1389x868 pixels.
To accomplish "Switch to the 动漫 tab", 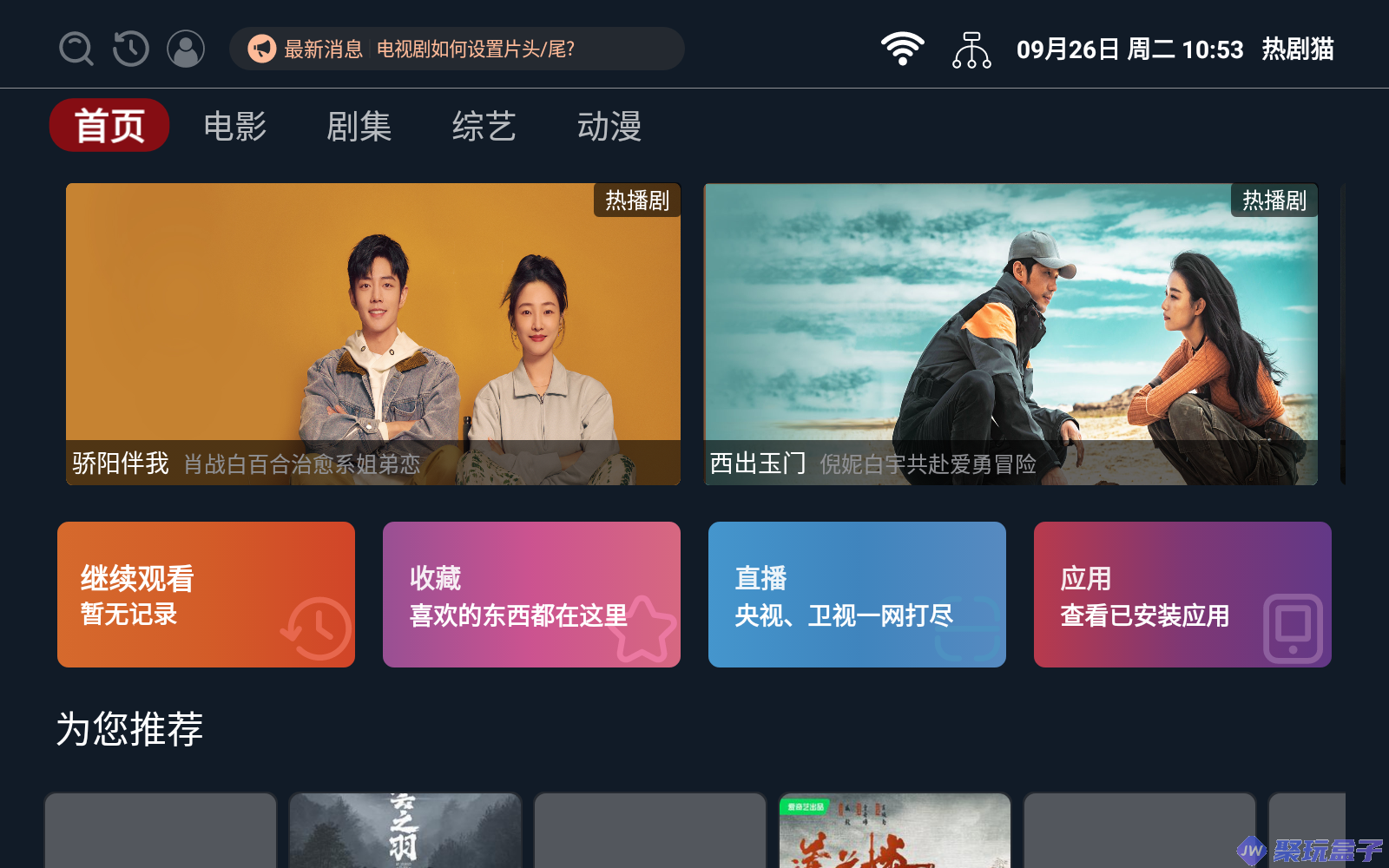I will pyautogui.click(x=609, y=126).
